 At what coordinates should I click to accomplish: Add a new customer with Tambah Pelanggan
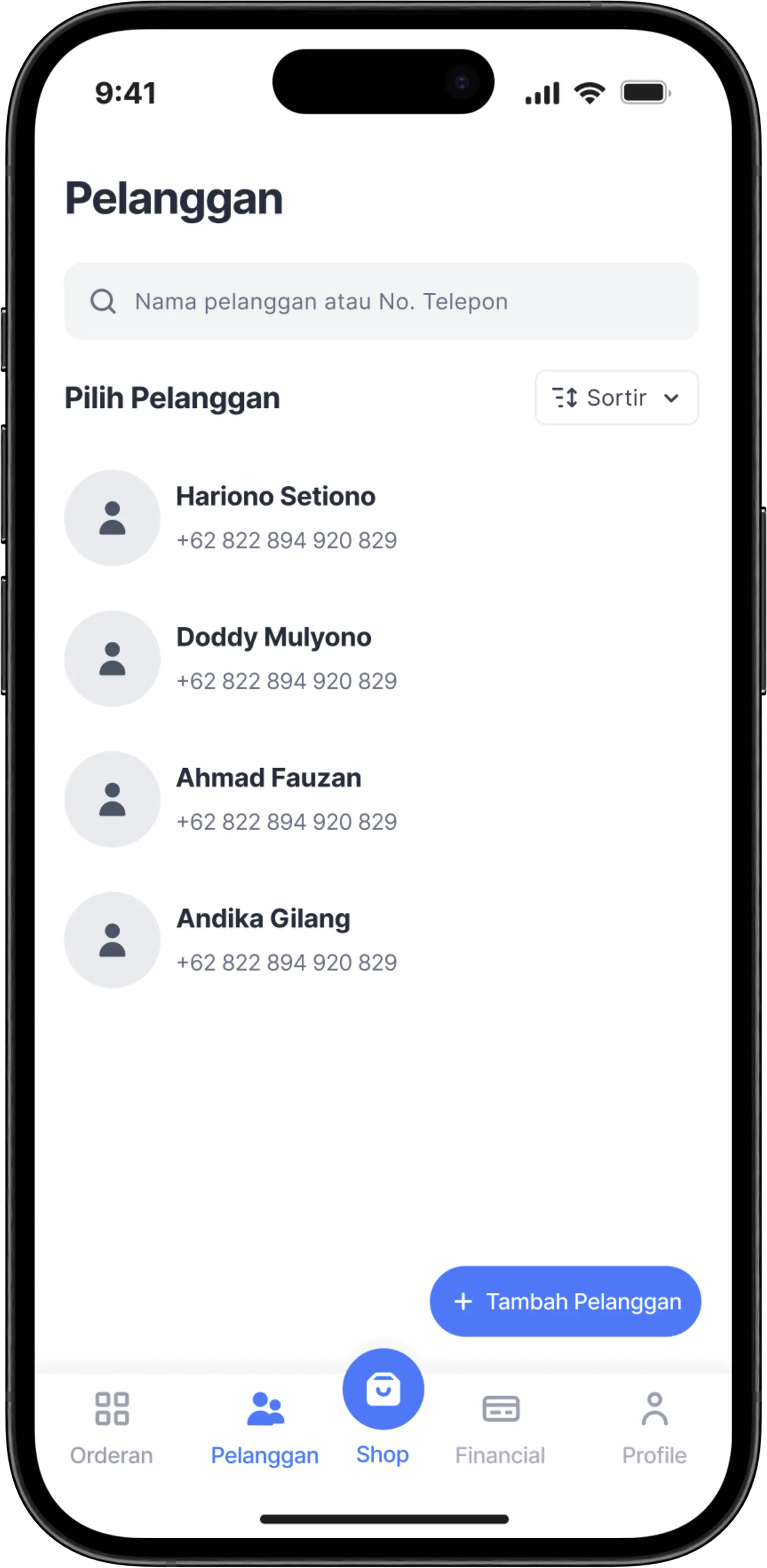[565, 1302]
